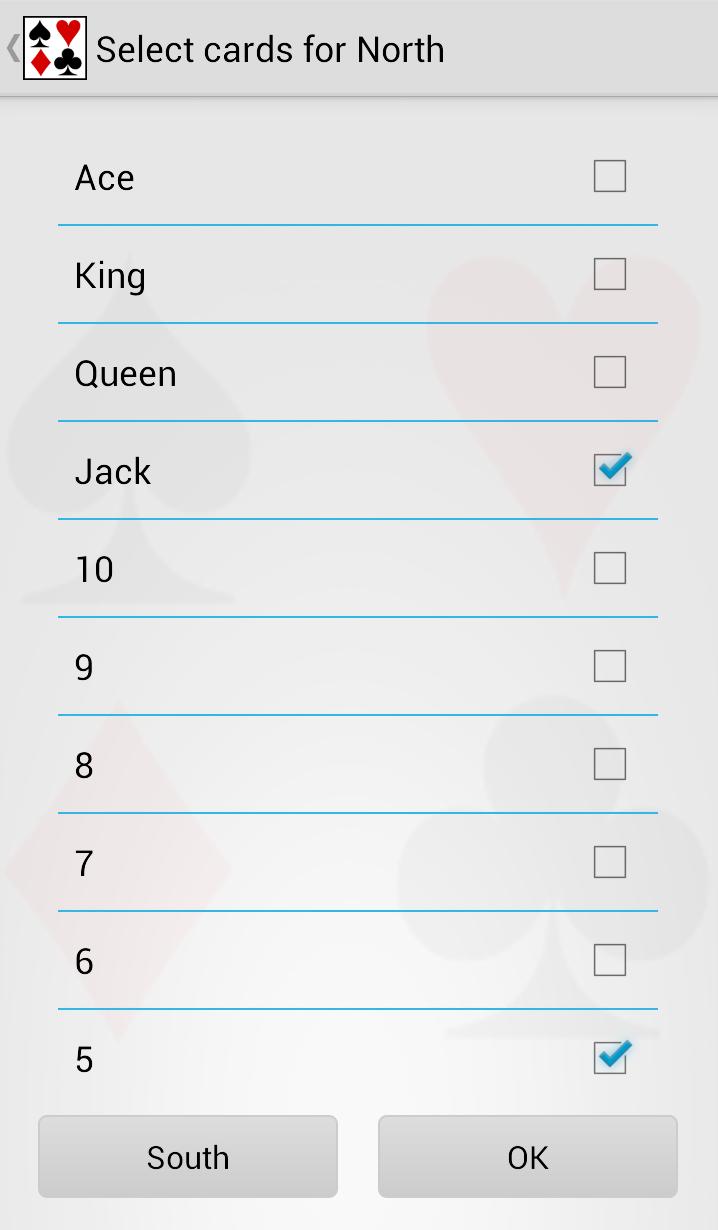Viewport: 718px width, 1230px height.
Task: Tick the Queen checkbox
Action: (609, 373)
